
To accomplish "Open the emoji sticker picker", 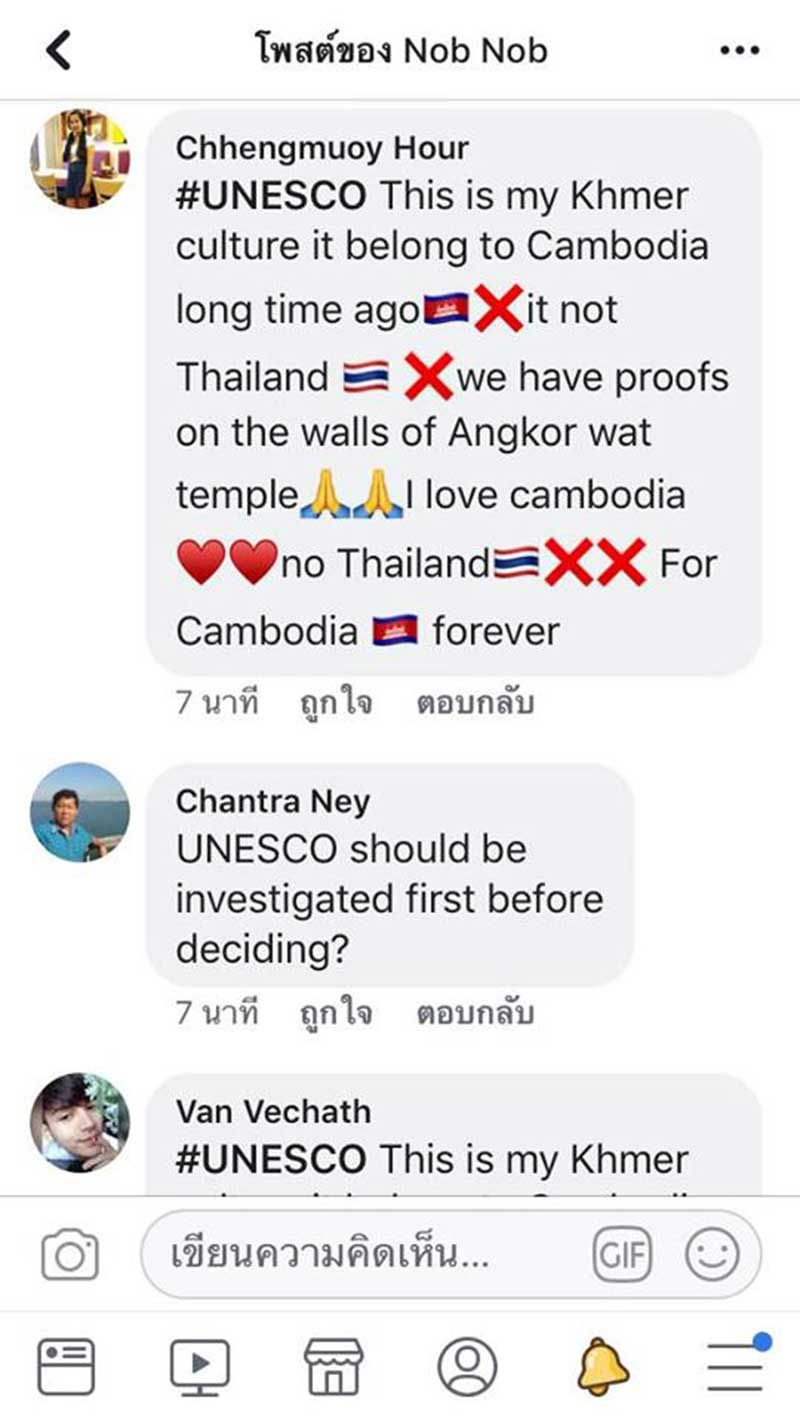I will 712,1254.
